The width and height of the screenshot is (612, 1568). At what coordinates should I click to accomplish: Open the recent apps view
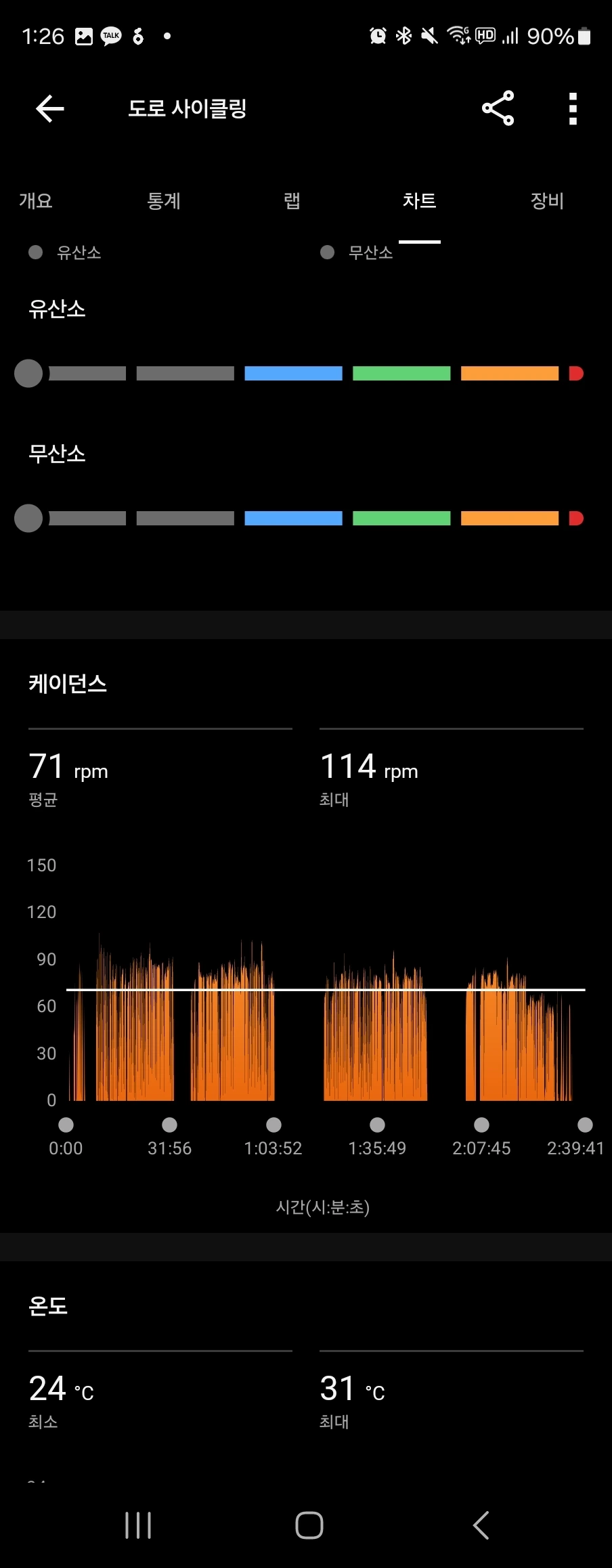pyautogui.click(x=138, y=1525)
